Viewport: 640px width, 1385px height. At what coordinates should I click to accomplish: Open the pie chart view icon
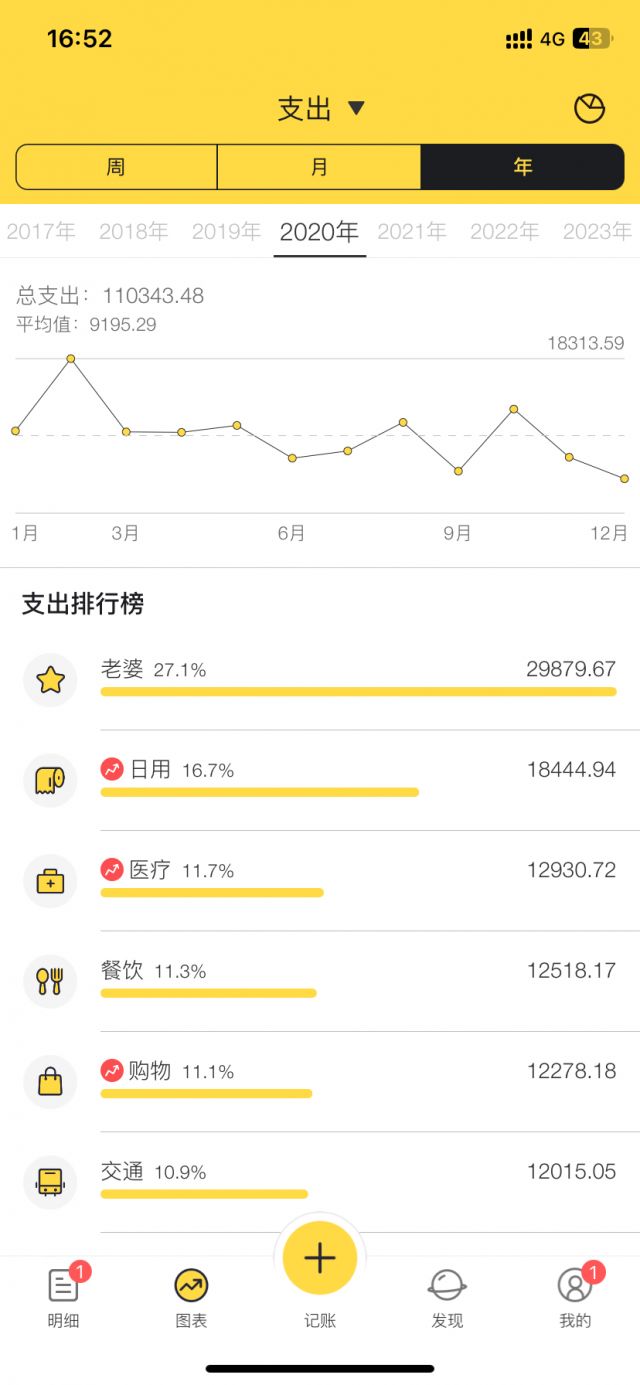589,109
